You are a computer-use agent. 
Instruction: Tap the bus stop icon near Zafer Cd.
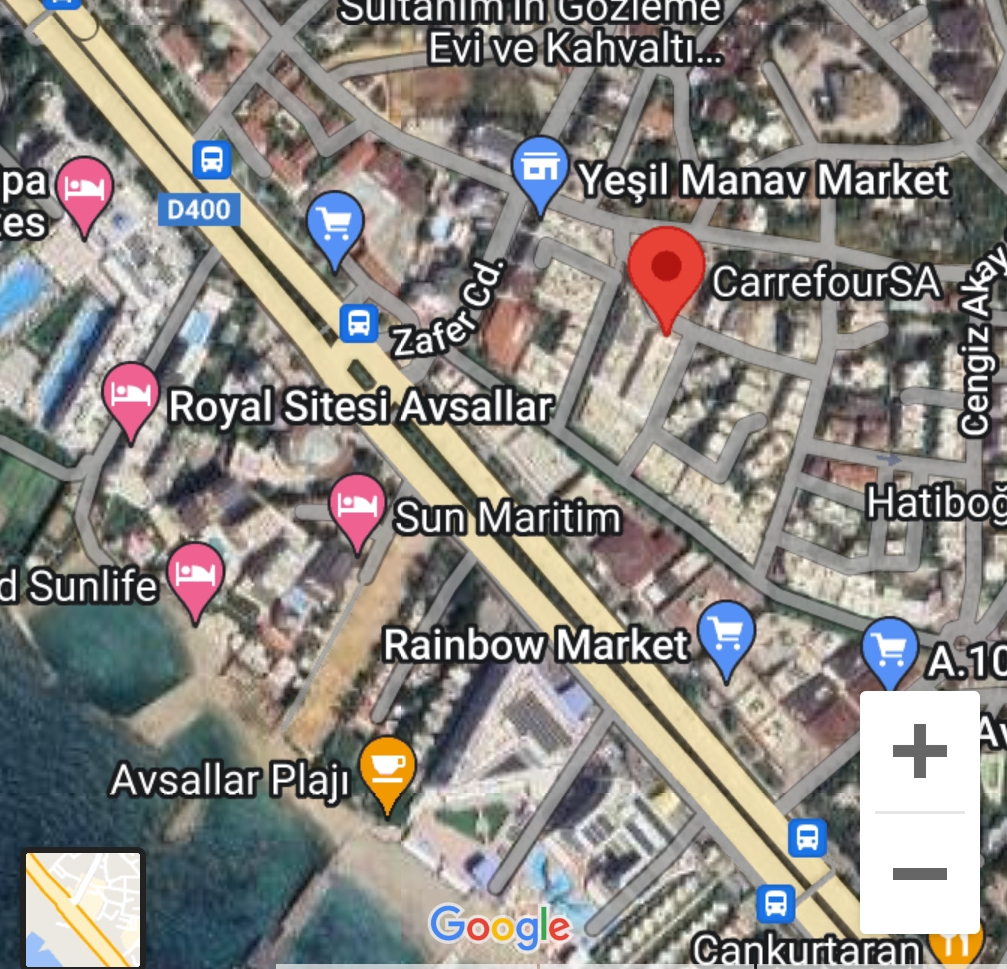coord(358,323)
